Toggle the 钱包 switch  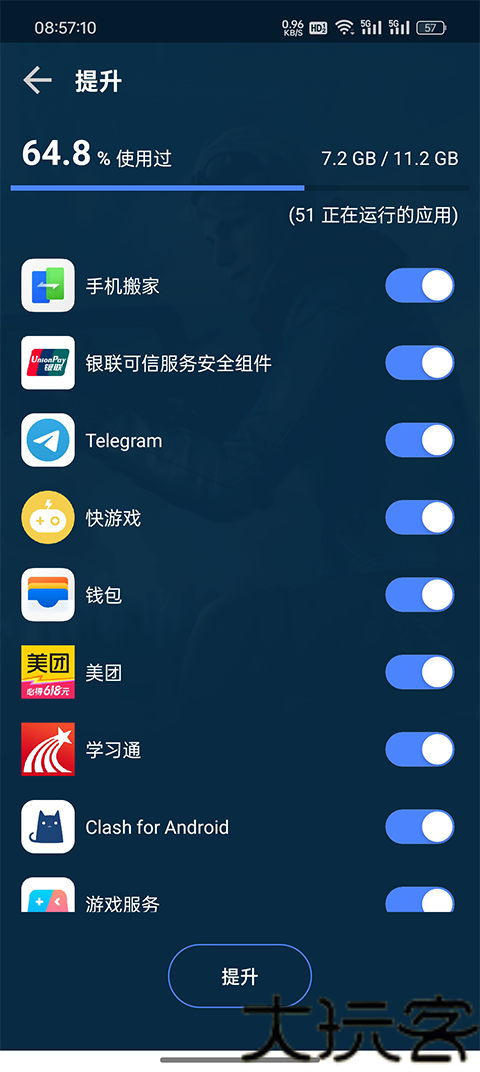[420, 595]
